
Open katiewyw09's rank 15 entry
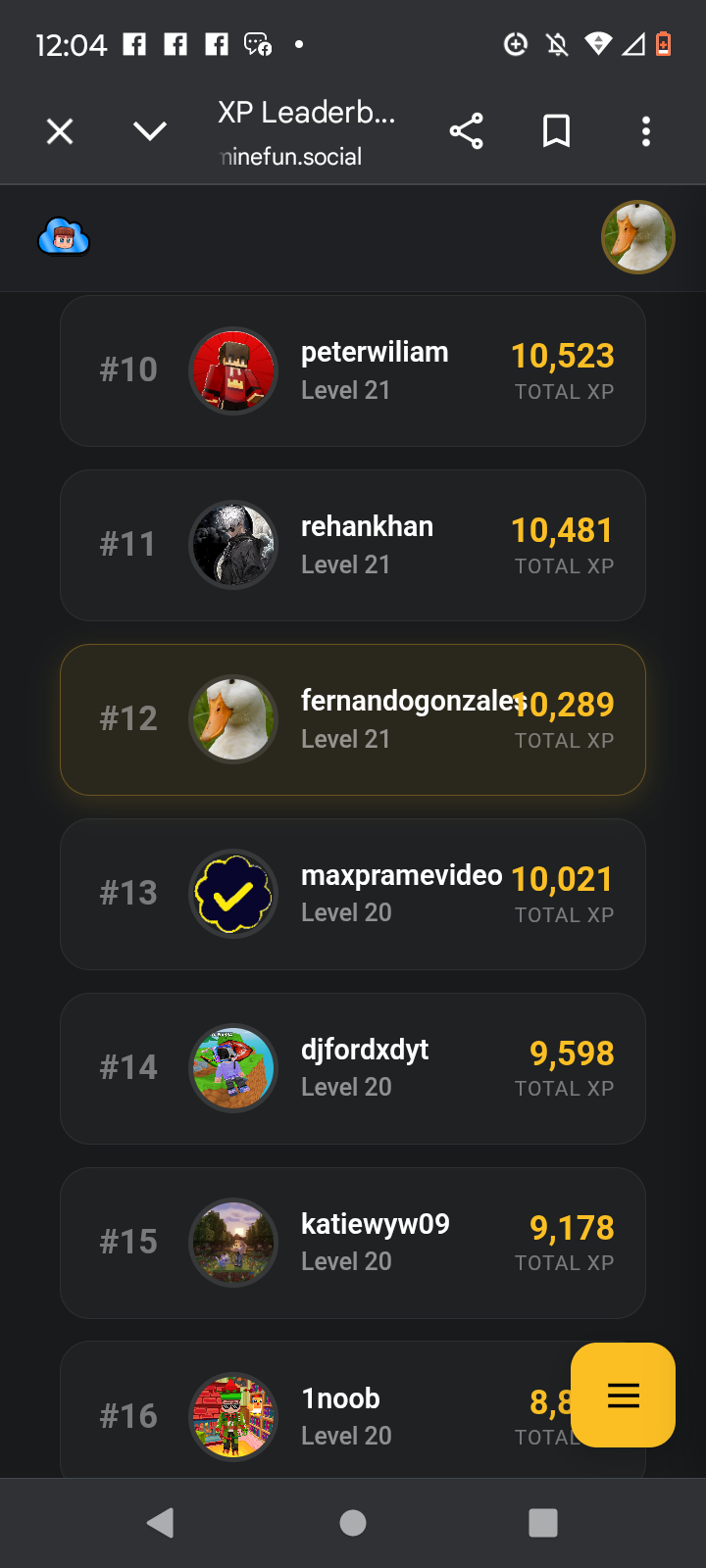(353, 1243)
